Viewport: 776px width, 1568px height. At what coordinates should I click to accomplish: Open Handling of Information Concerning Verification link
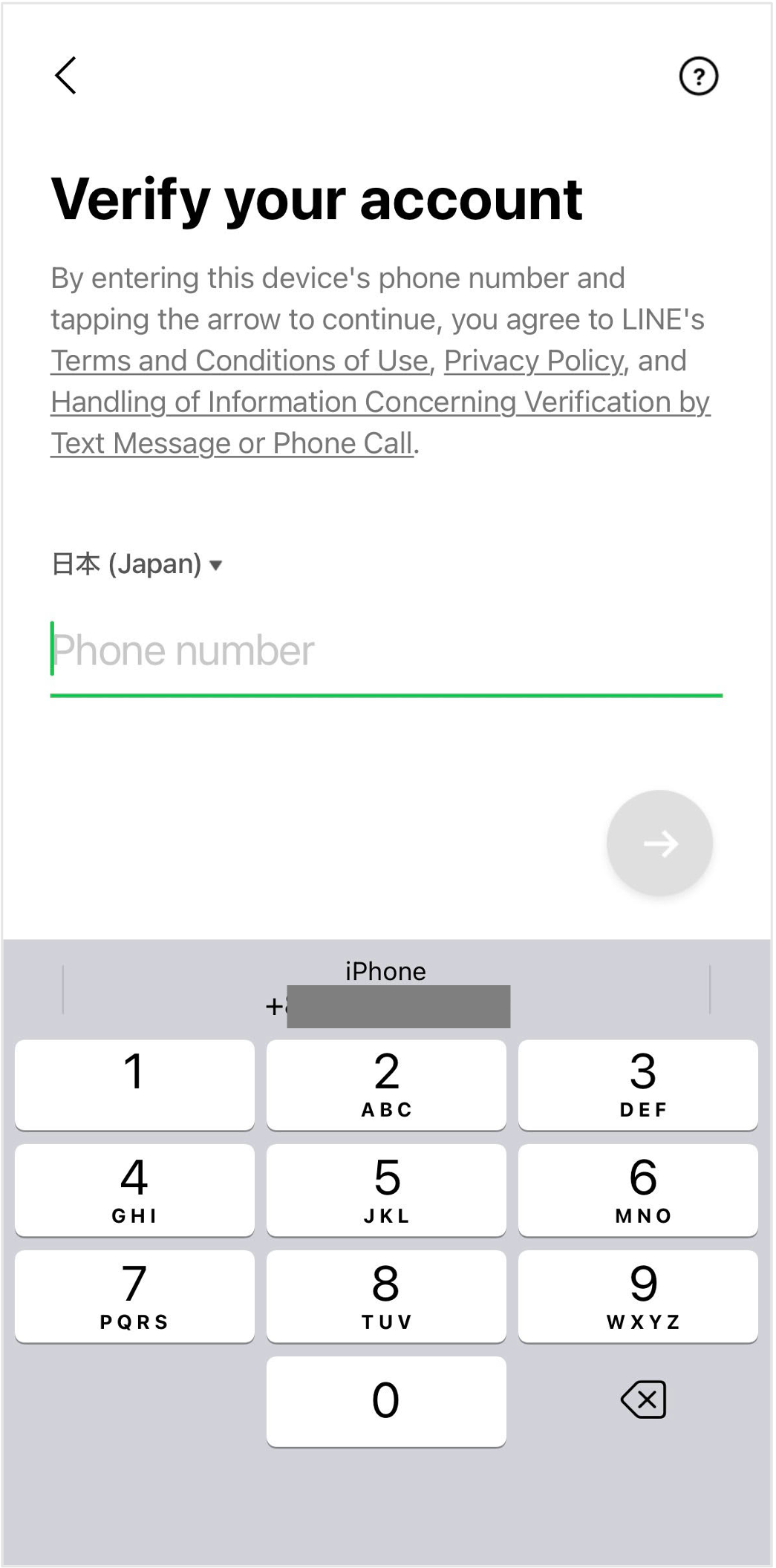click(x=379, y=402)
